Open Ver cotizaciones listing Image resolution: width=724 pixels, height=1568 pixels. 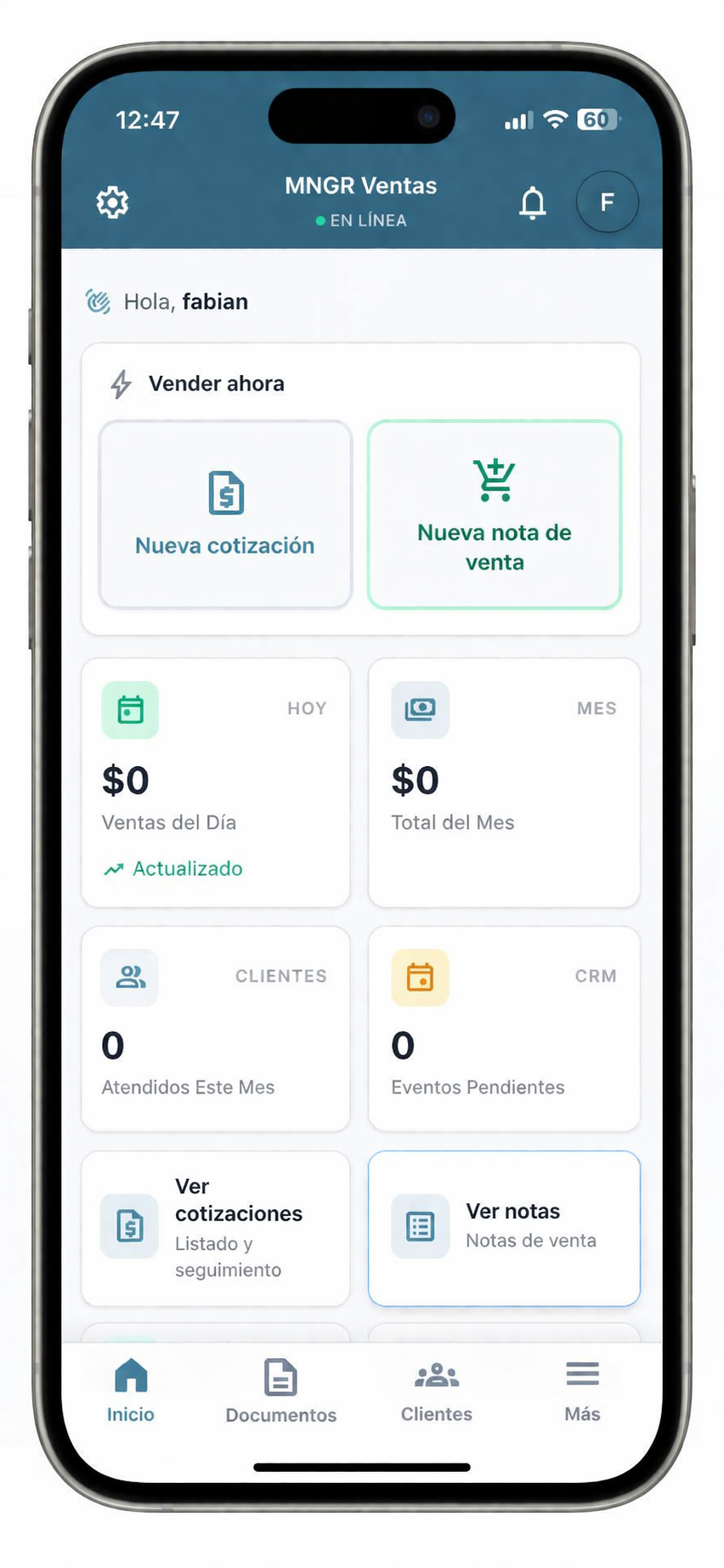pyautogui.click(x=215, y=1228)
